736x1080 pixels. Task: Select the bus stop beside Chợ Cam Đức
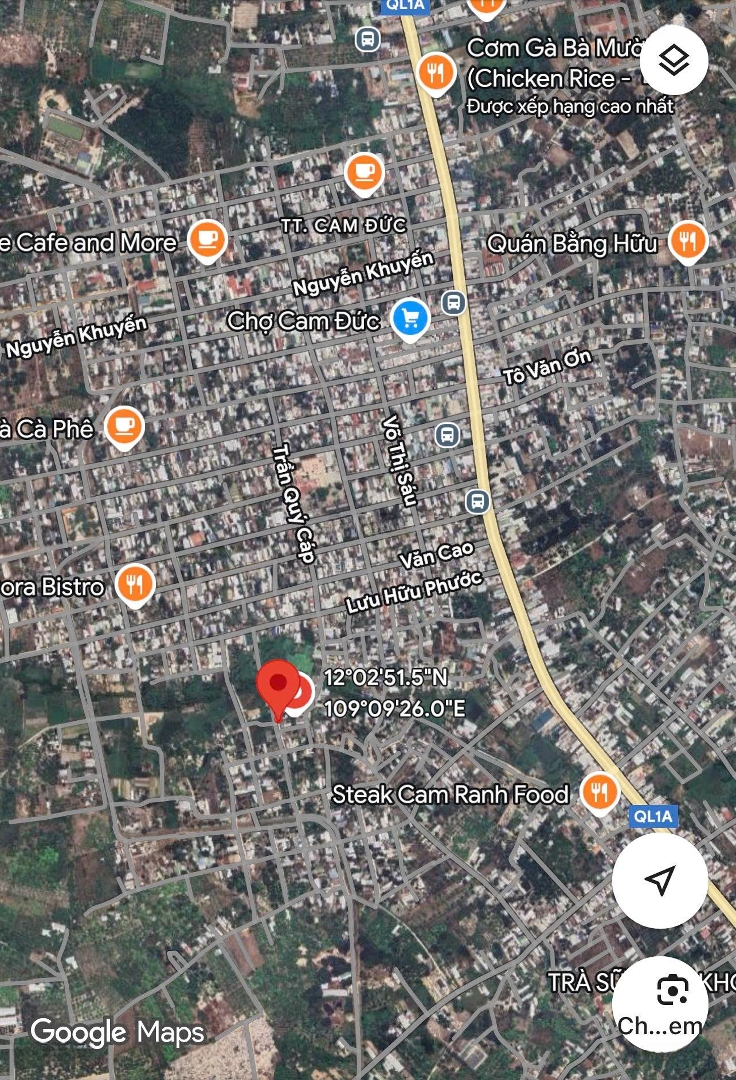coord(454,302)
